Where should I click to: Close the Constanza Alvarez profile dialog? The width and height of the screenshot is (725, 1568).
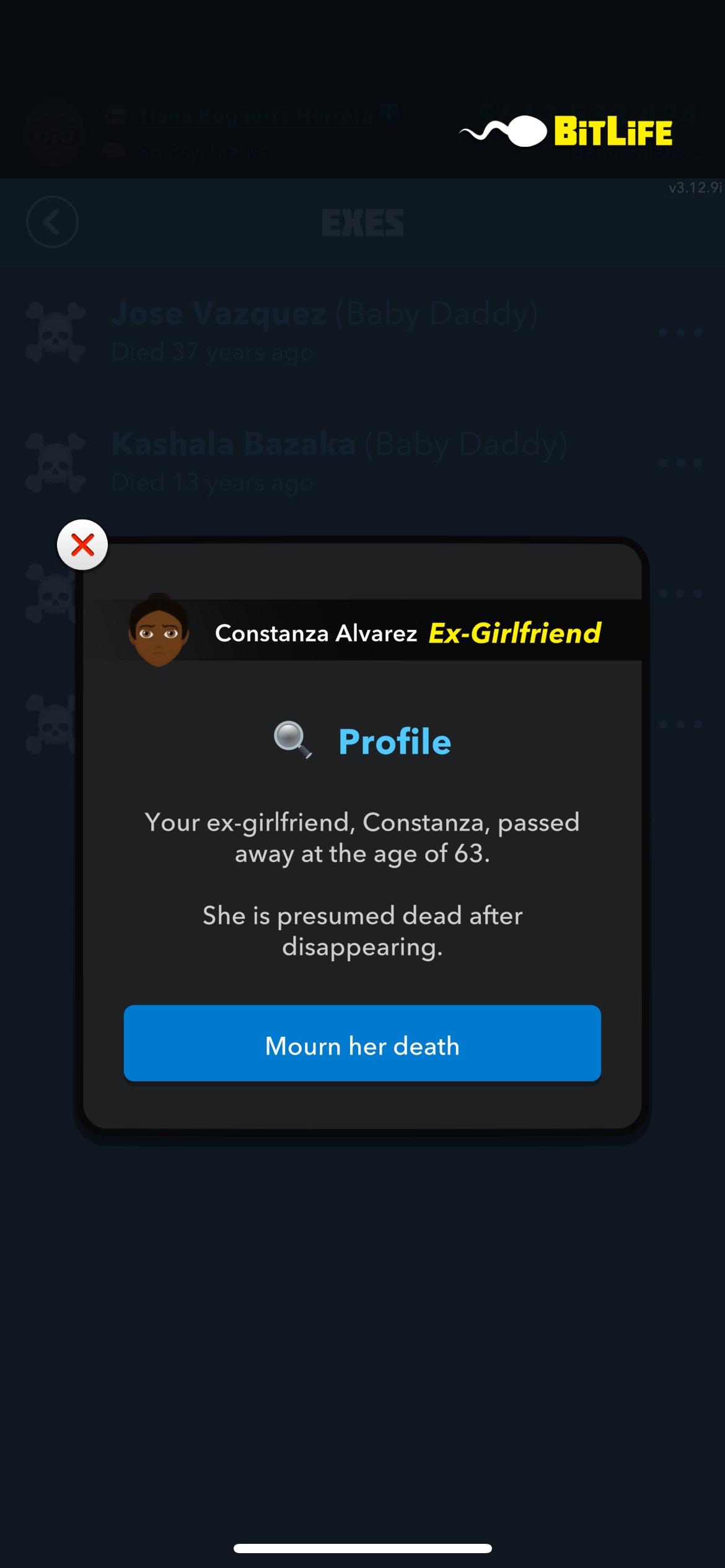point(82,545)
